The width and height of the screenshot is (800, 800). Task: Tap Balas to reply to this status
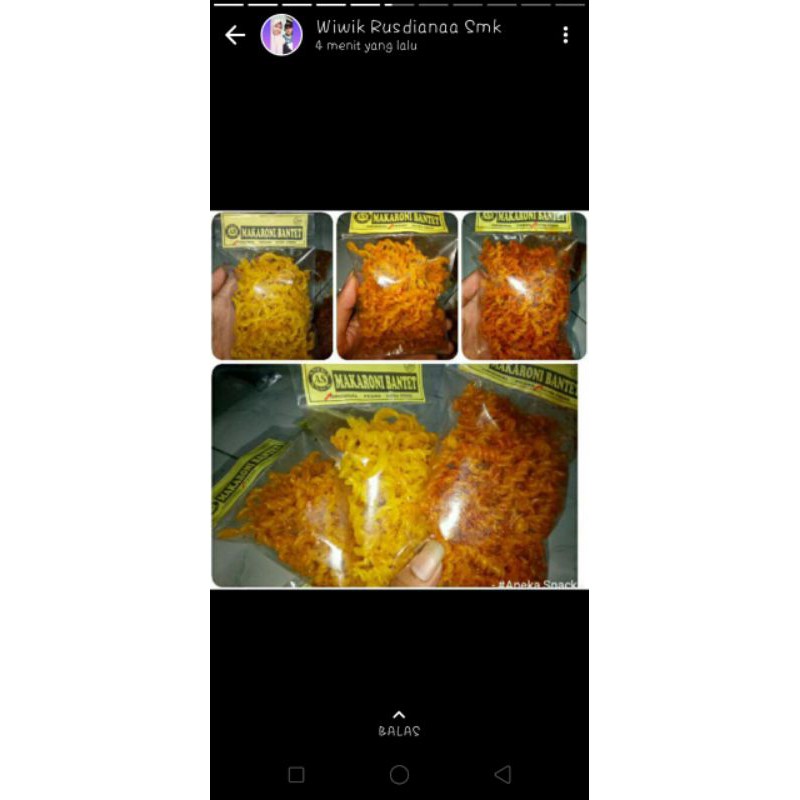click(399, 723)
